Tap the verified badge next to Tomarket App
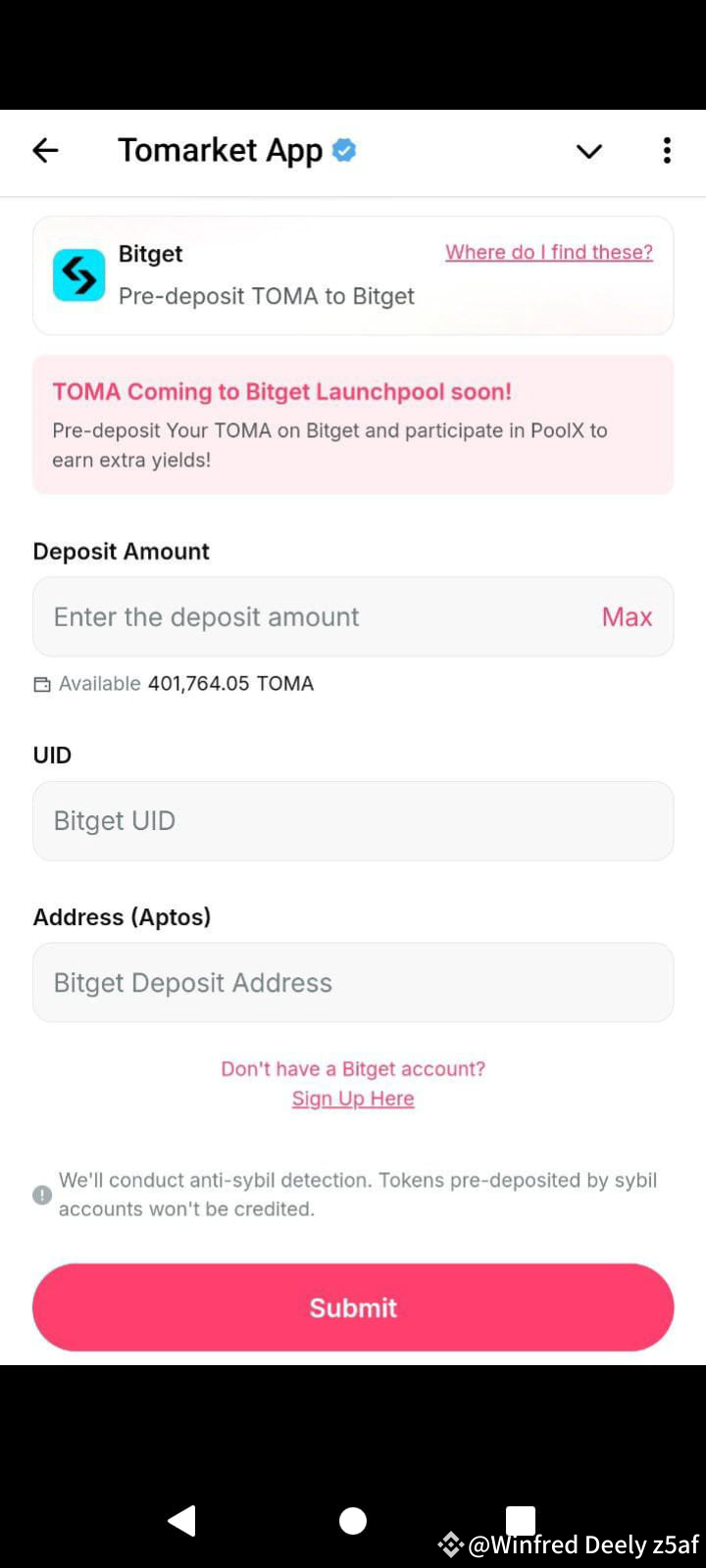Image resolution: width=706 pixels, height=1568 pixels. 342,150
